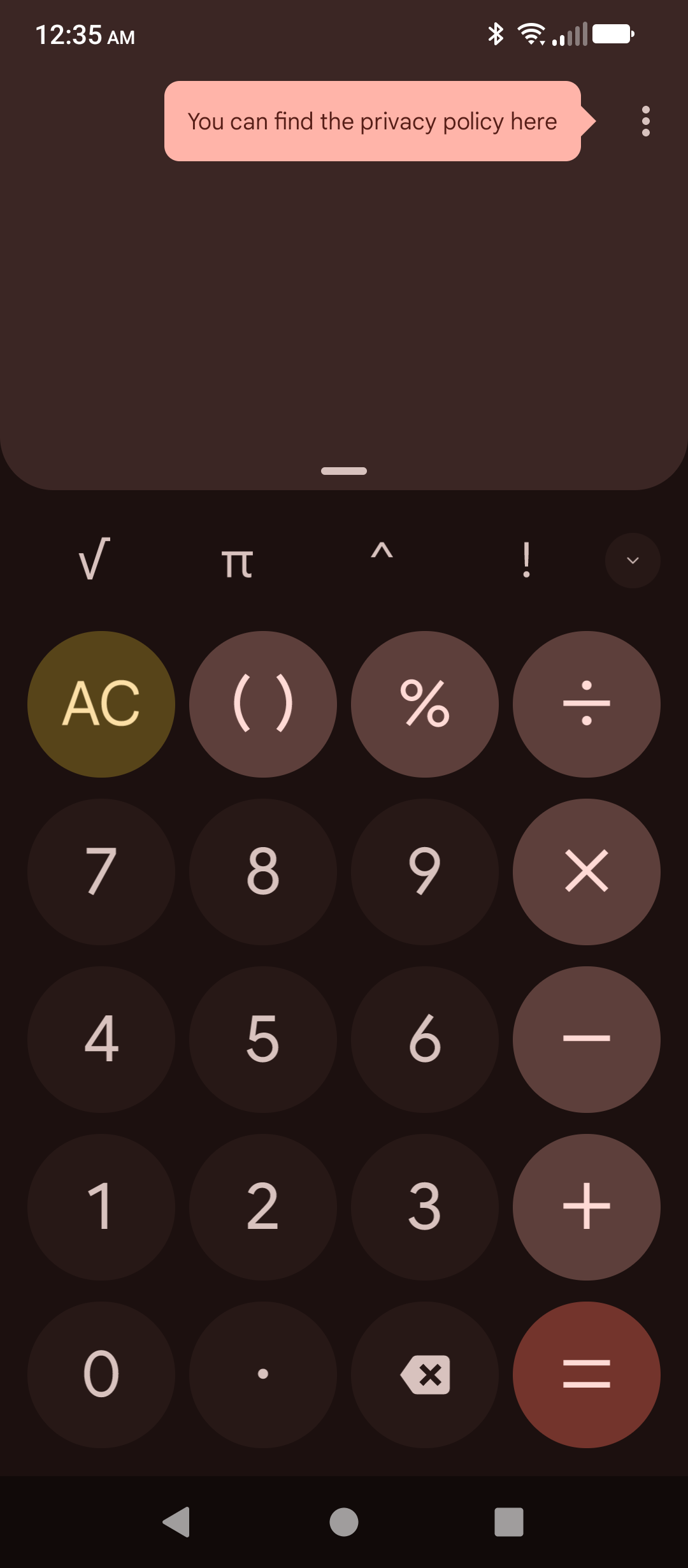The height and width of the screenshot is (1568, 688).
Task: Clear everything with the AC button
Action: [x=101, y=704]
